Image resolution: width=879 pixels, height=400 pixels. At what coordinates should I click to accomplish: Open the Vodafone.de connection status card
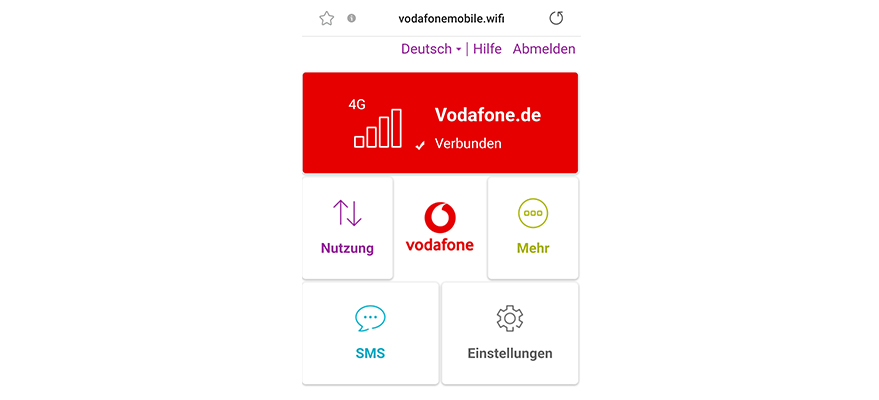(x=440, y=123)
